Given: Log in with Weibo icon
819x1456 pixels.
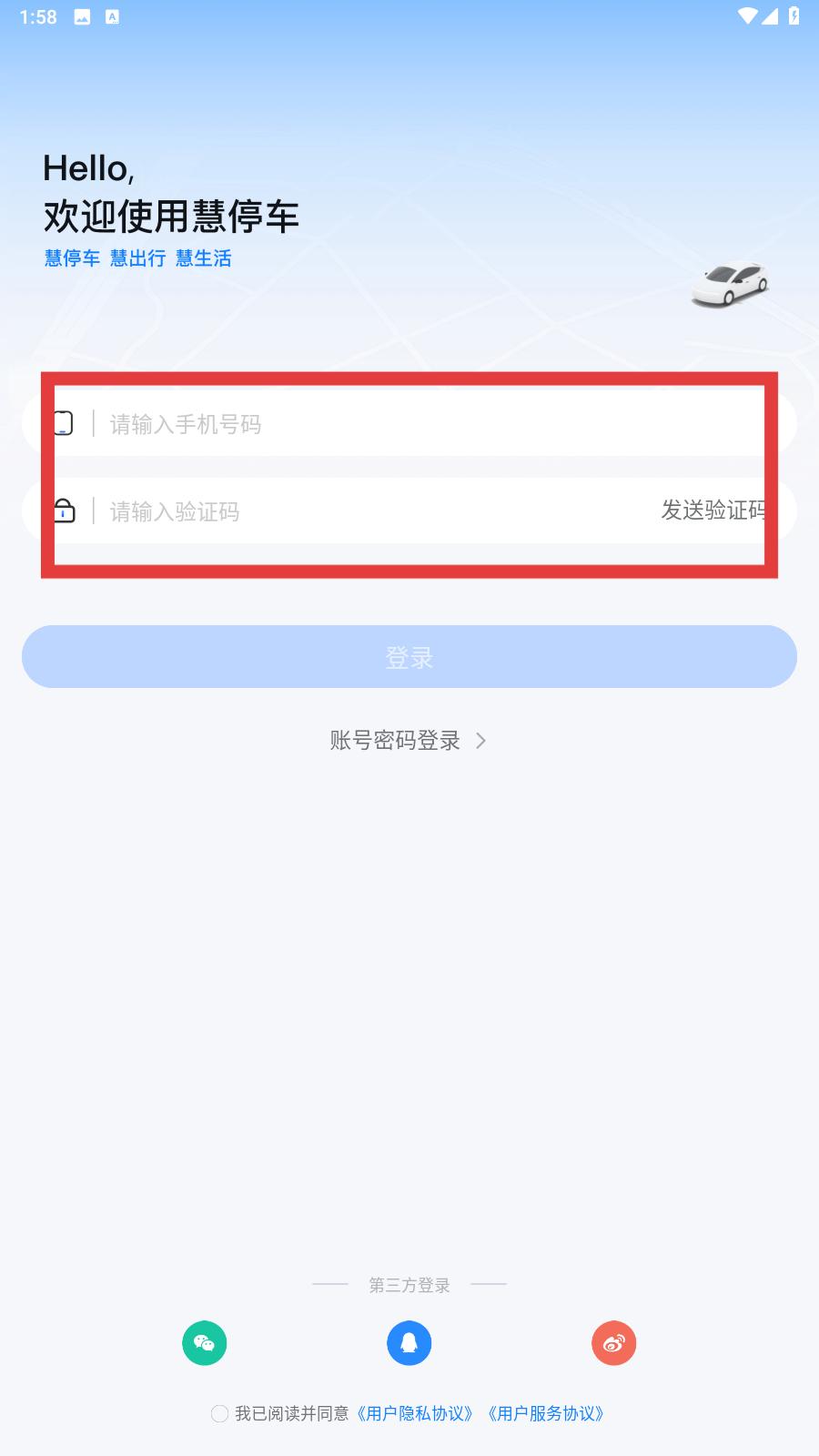Looking at the screenshot, I should (x=614, y=1343).
